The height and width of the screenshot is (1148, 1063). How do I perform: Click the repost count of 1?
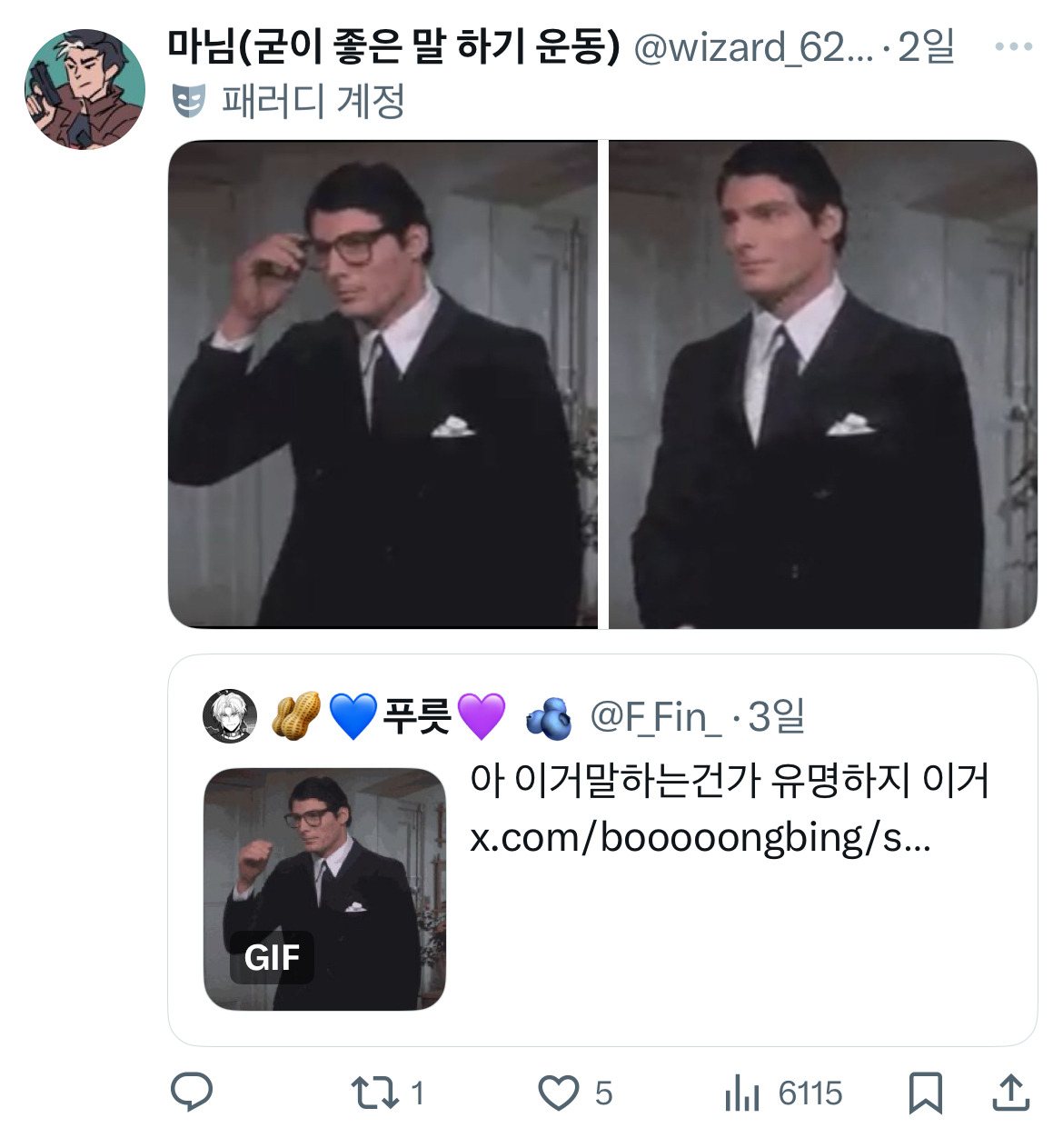[x=416, y=1093]
